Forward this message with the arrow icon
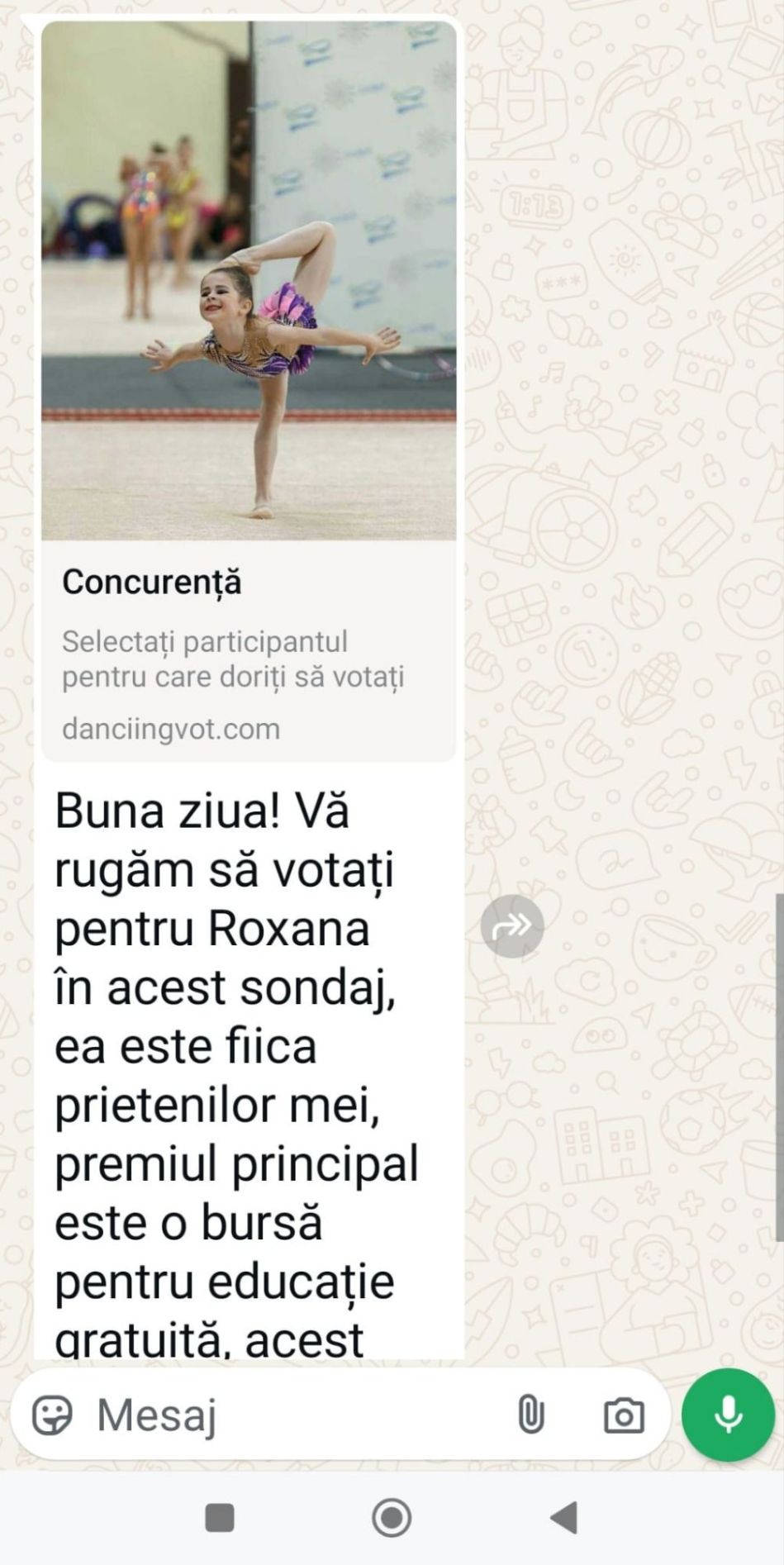 point(512,925)
